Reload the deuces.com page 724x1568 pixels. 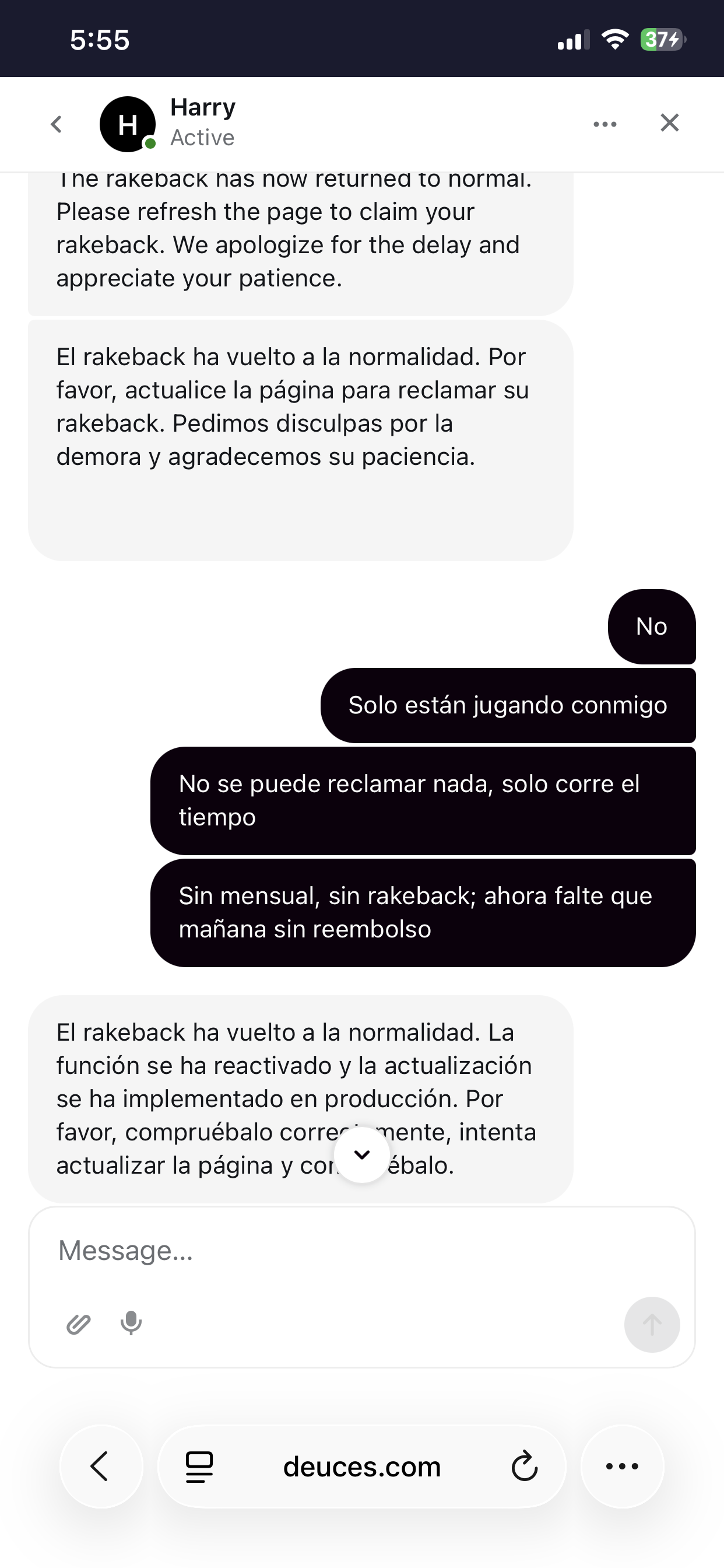[x=525, y=1467]
